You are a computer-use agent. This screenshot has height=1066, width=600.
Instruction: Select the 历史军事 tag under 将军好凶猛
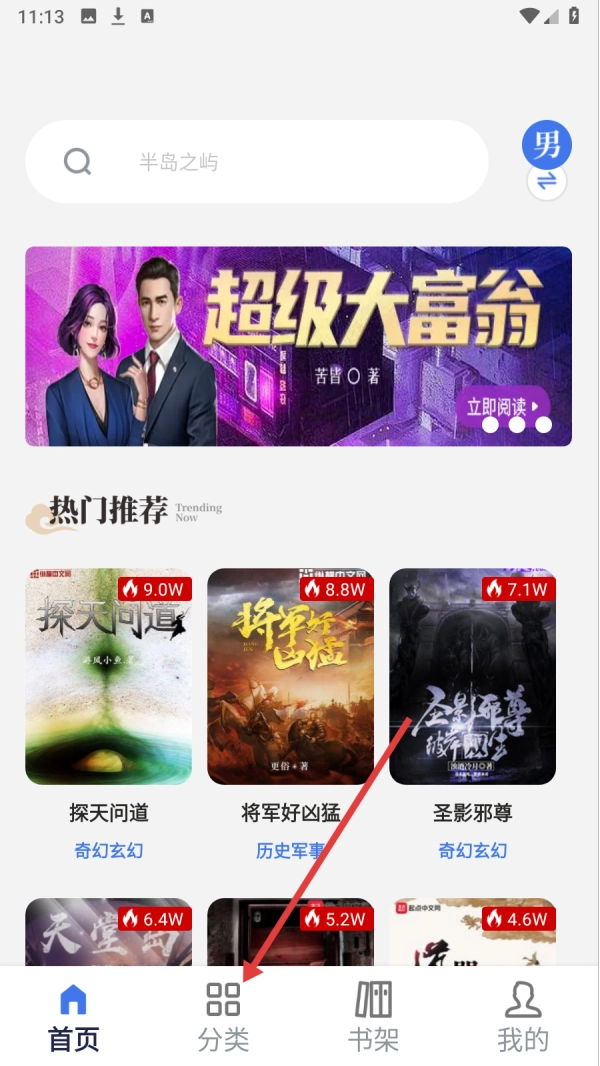pyautogui.click(x=290, y=851)
